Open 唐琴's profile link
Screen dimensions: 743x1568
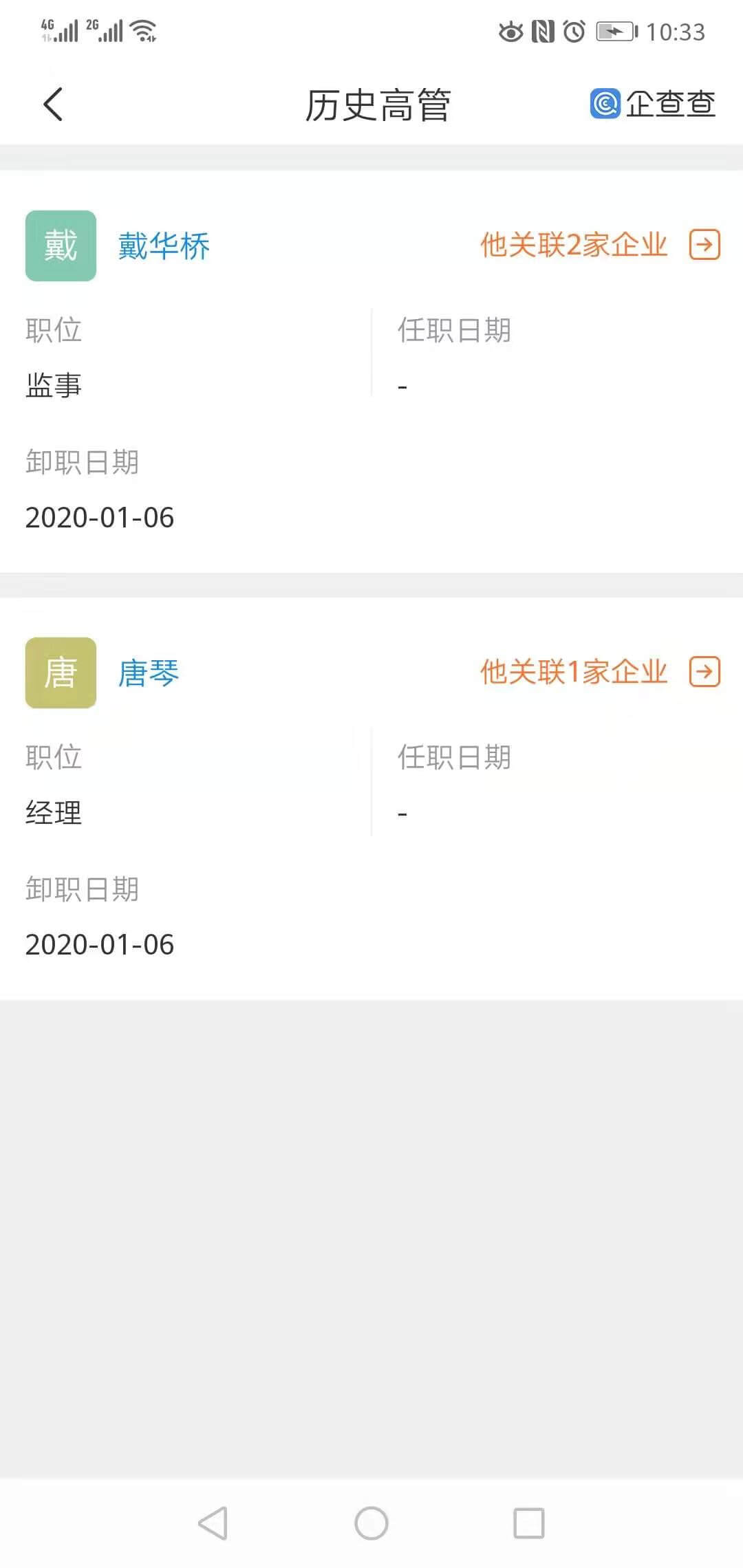[x=149, y=673]
